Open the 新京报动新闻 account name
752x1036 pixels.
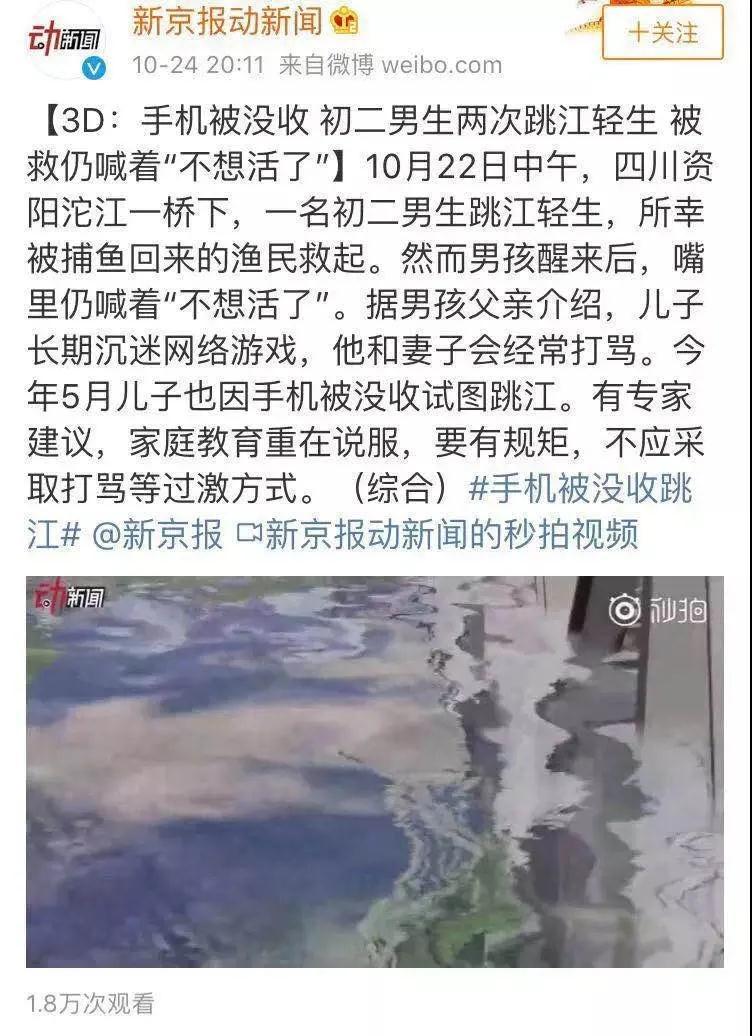coord(233,20)
